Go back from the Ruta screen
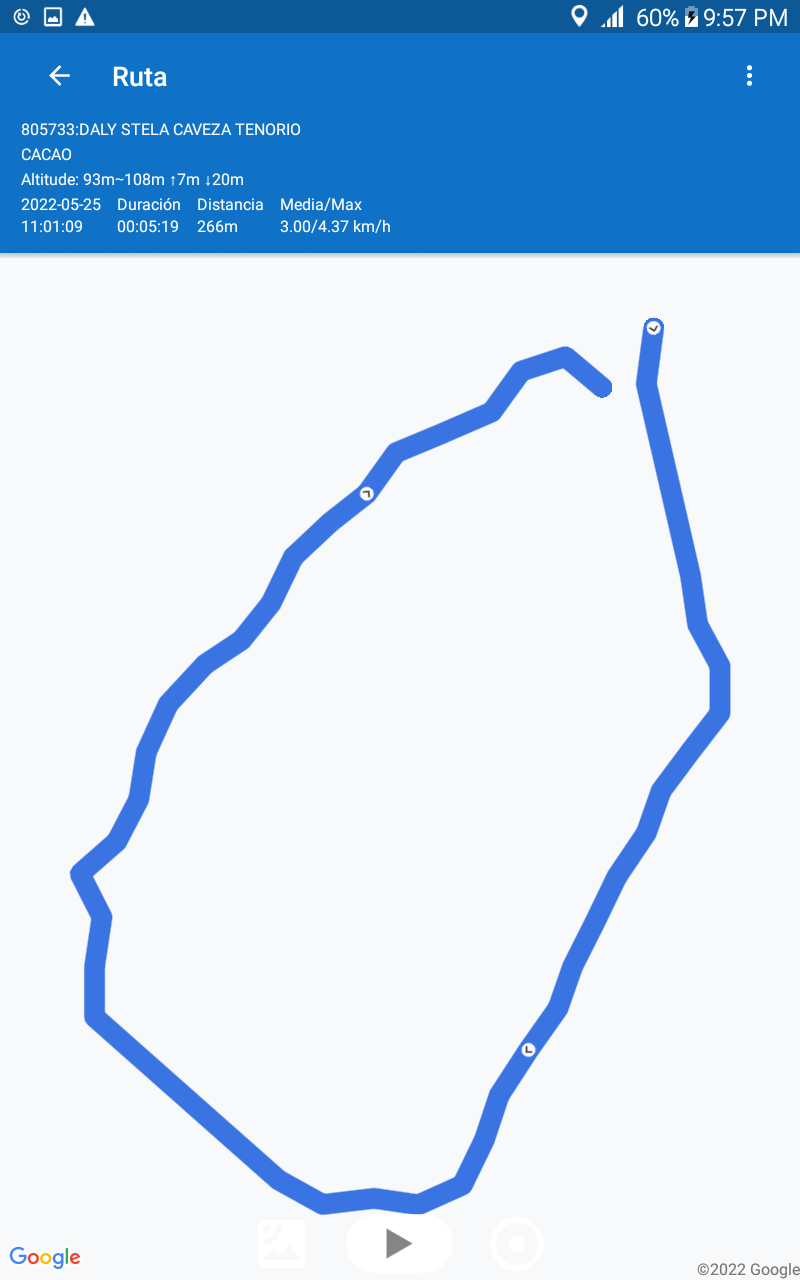 pyautogui.click(x=59, y=76)
